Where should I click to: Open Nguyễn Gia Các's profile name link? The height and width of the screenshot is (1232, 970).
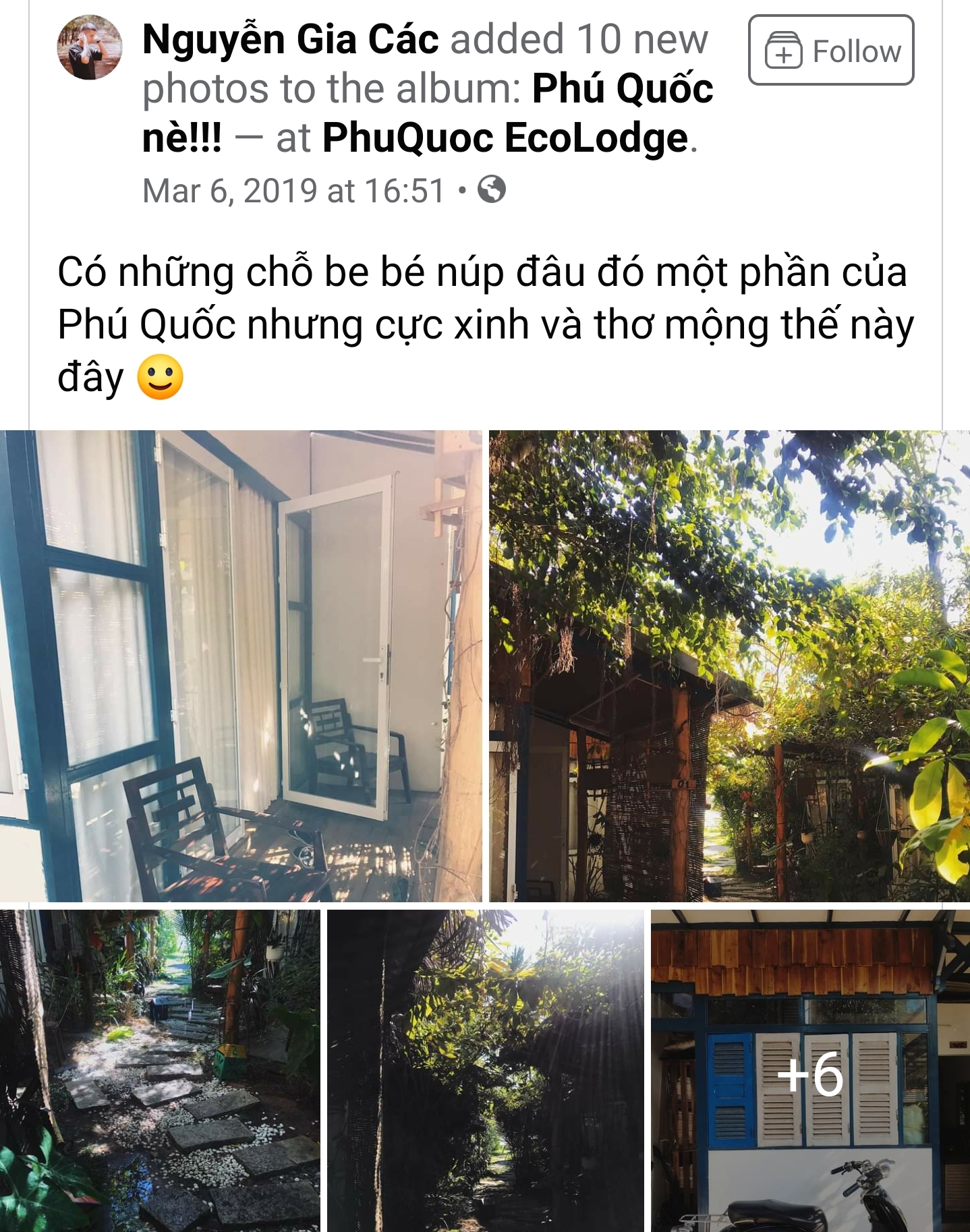pyautogui.click(x=290, y=40)
